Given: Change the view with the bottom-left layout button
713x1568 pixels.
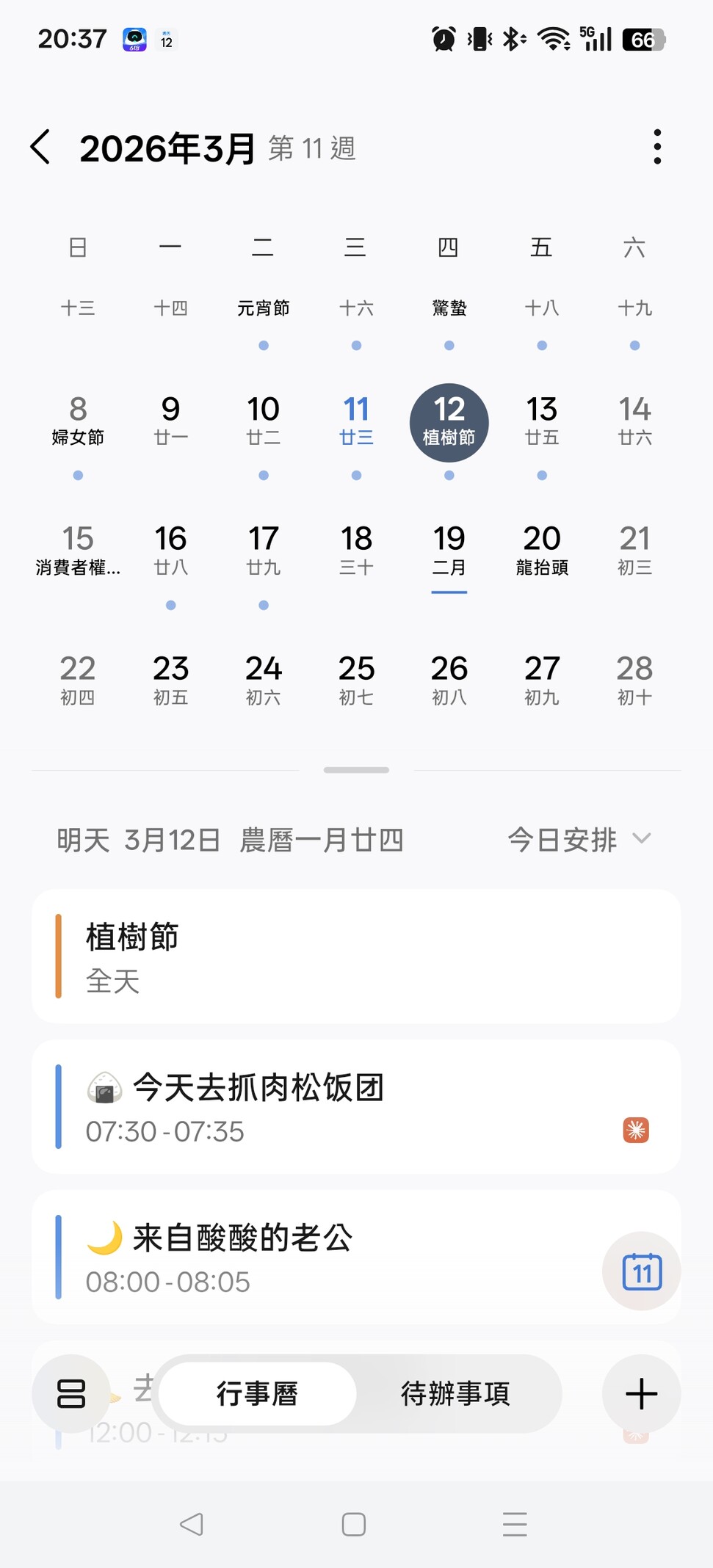Looking at the screenshot, I should coord(71,1393).
